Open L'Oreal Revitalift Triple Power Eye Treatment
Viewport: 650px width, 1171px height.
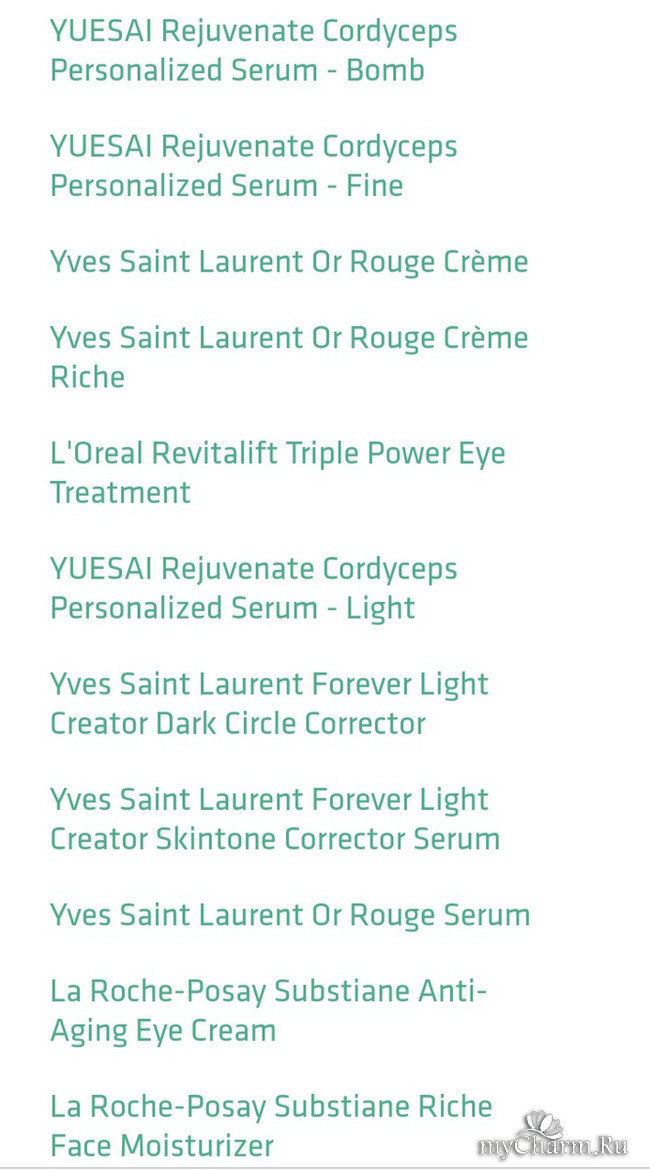tap(277, 472)
